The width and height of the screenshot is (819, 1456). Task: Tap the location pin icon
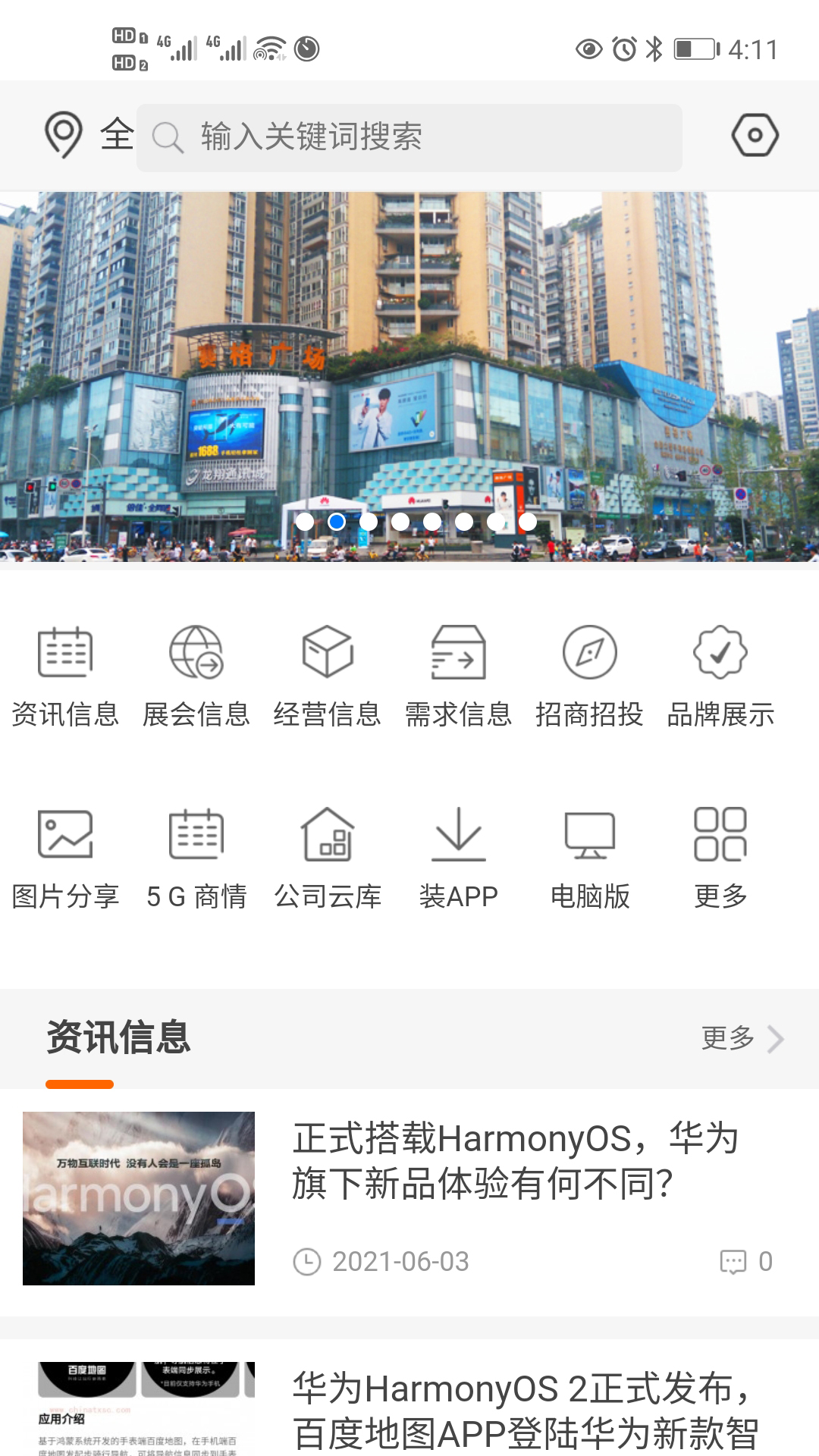pos(64,135)
